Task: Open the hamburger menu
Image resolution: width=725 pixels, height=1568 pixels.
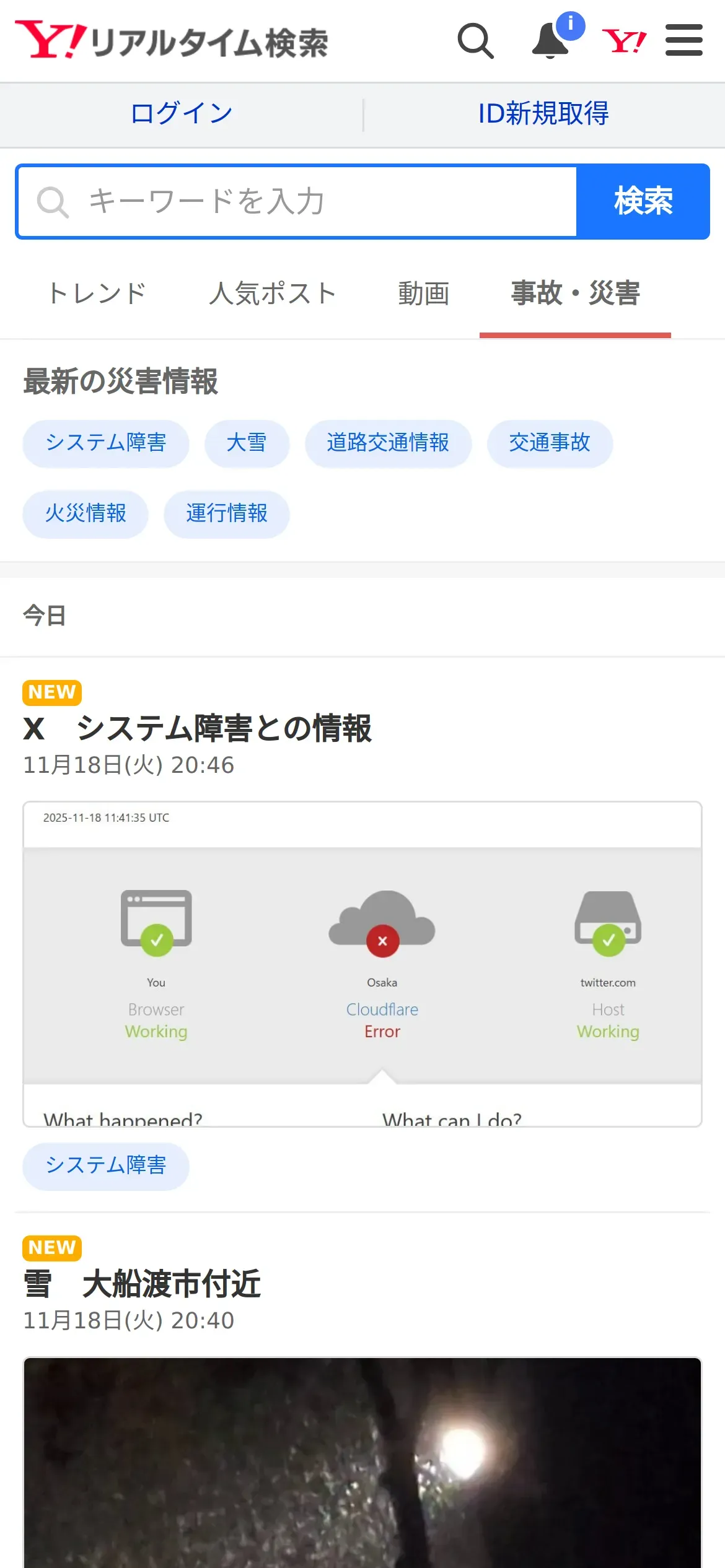Action: (x=683, y=40)
